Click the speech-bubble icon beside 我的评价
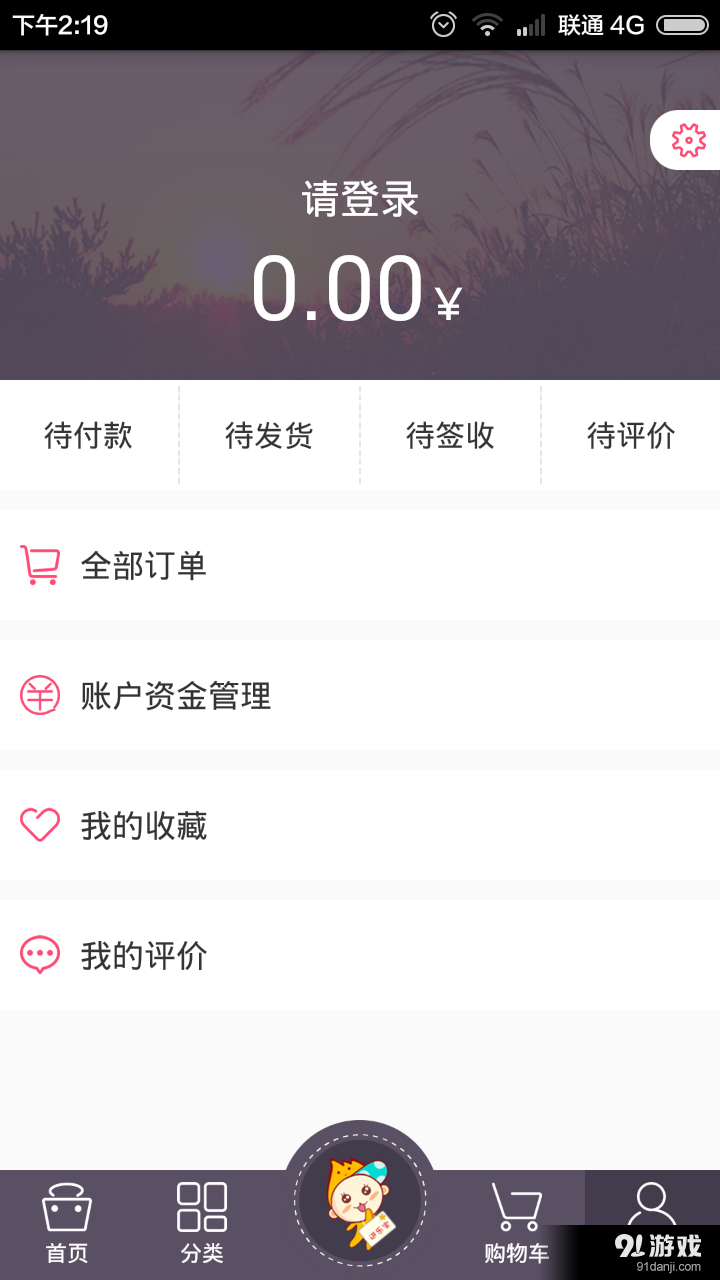720x1280 pixels. pos(39,955)
